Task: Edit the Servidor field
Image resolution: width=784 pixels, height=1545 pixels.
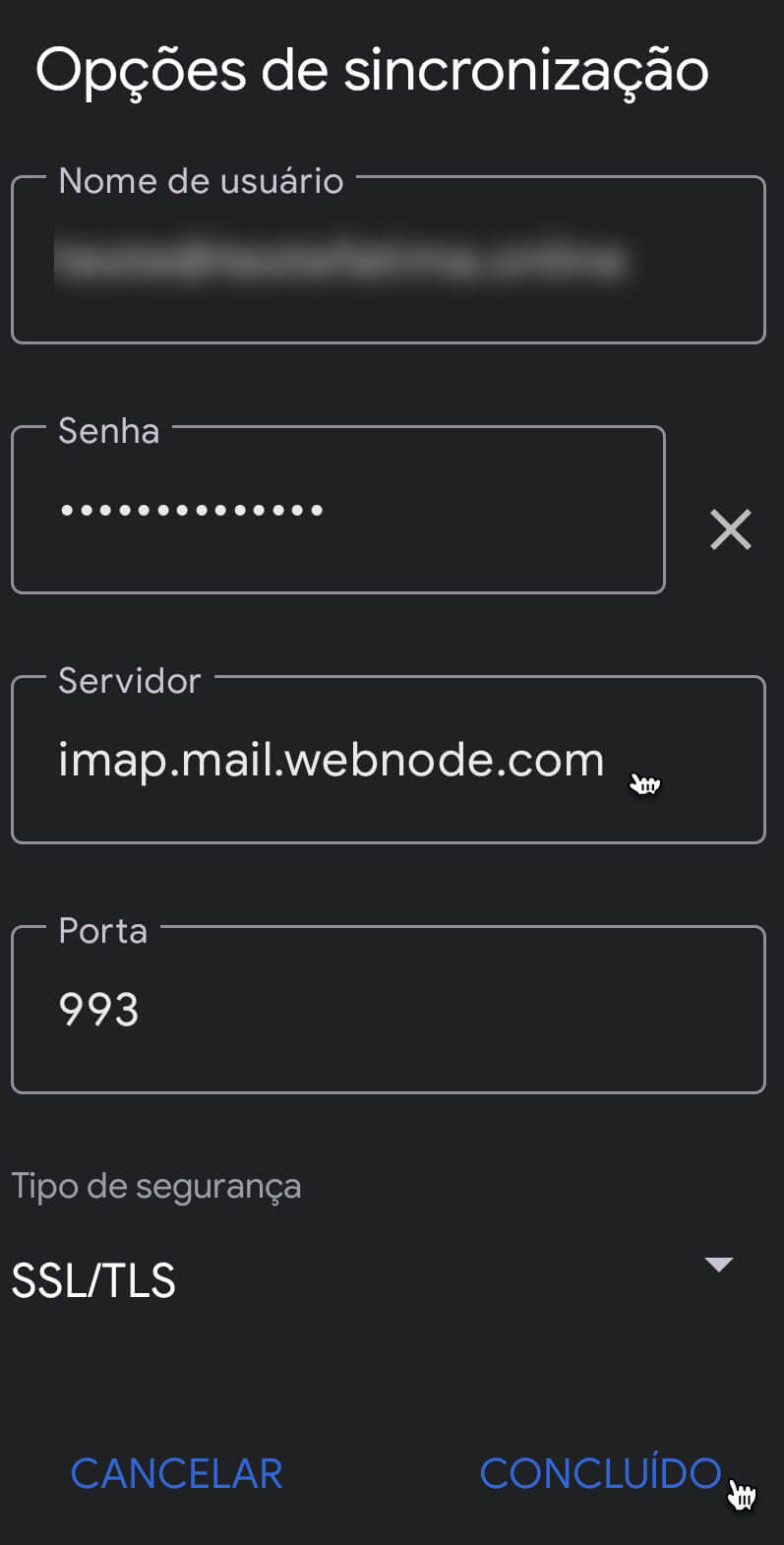Action: tap(388, 760)
